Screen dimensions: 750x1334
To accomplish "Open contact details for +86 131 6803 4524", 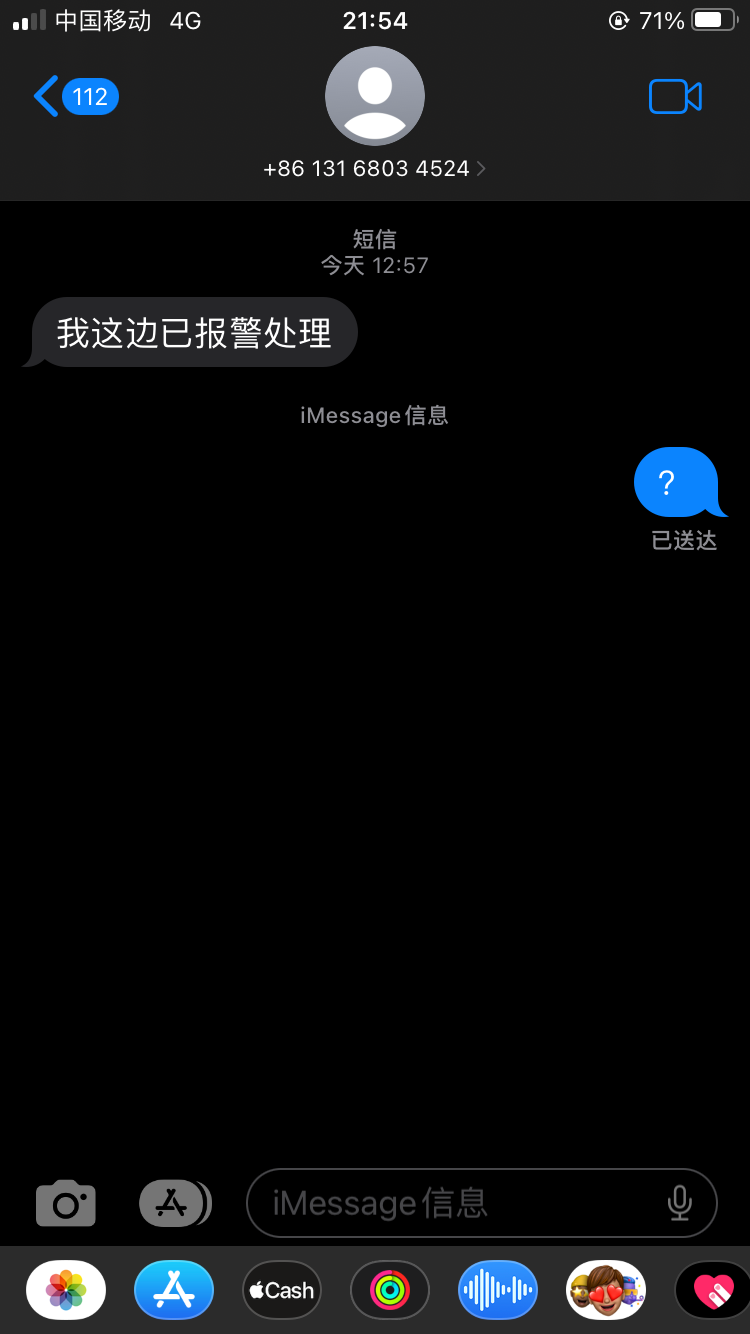I will click(374, 169).
